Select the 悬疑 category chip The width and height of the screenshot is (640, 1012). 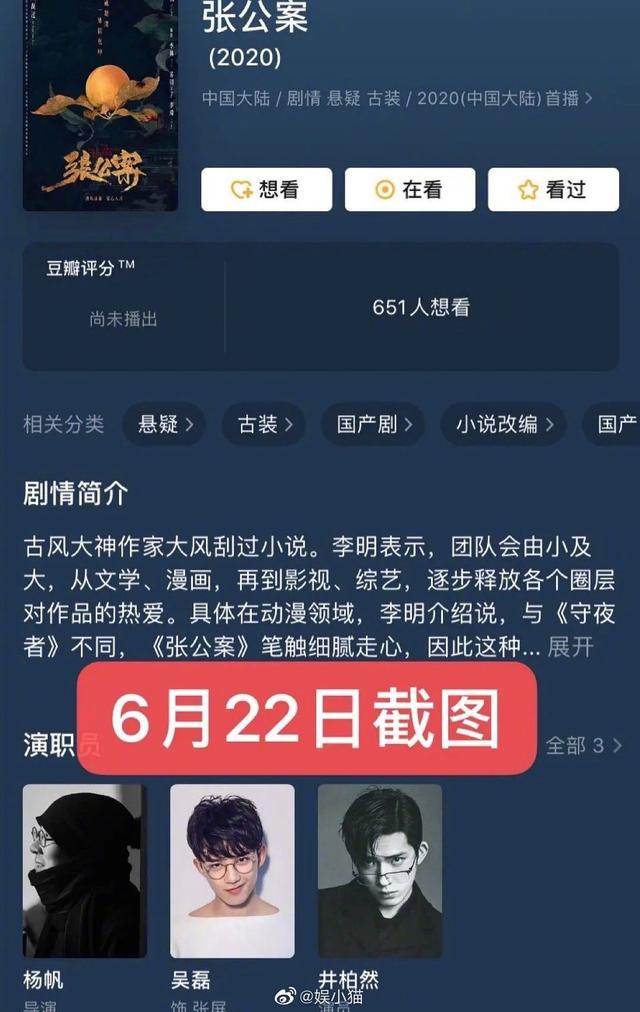[x=165, y=424]
